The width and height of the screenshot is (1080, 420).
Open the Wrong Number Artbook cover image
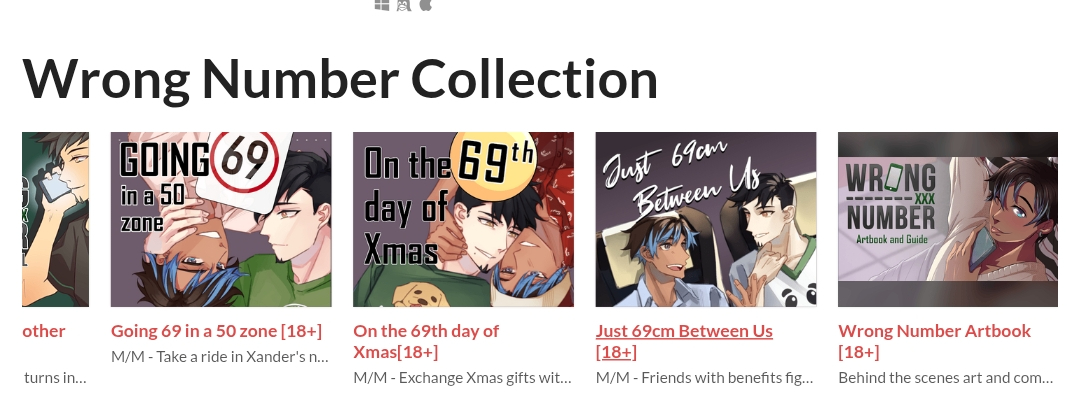(x=947, y=219)
